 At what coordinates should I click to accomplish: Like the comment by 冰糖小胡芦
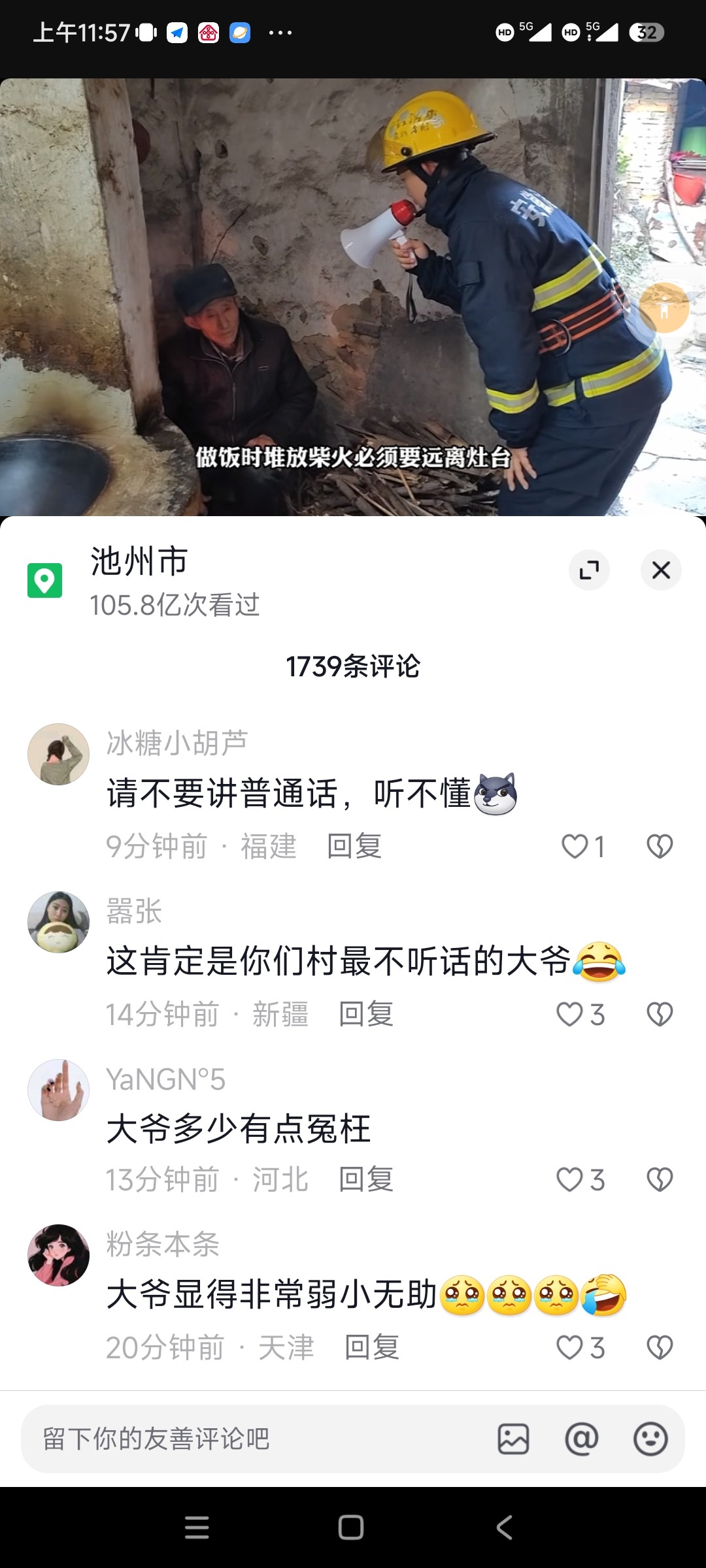tap(575, 847)
